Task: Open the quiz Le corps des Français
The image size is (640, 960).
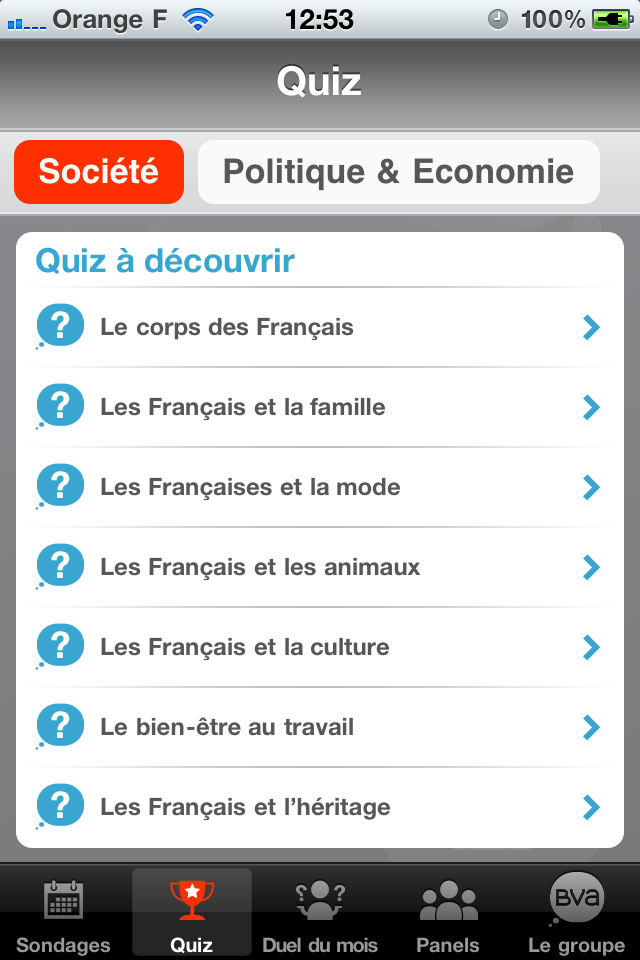Action: click(x=319, y=327)
